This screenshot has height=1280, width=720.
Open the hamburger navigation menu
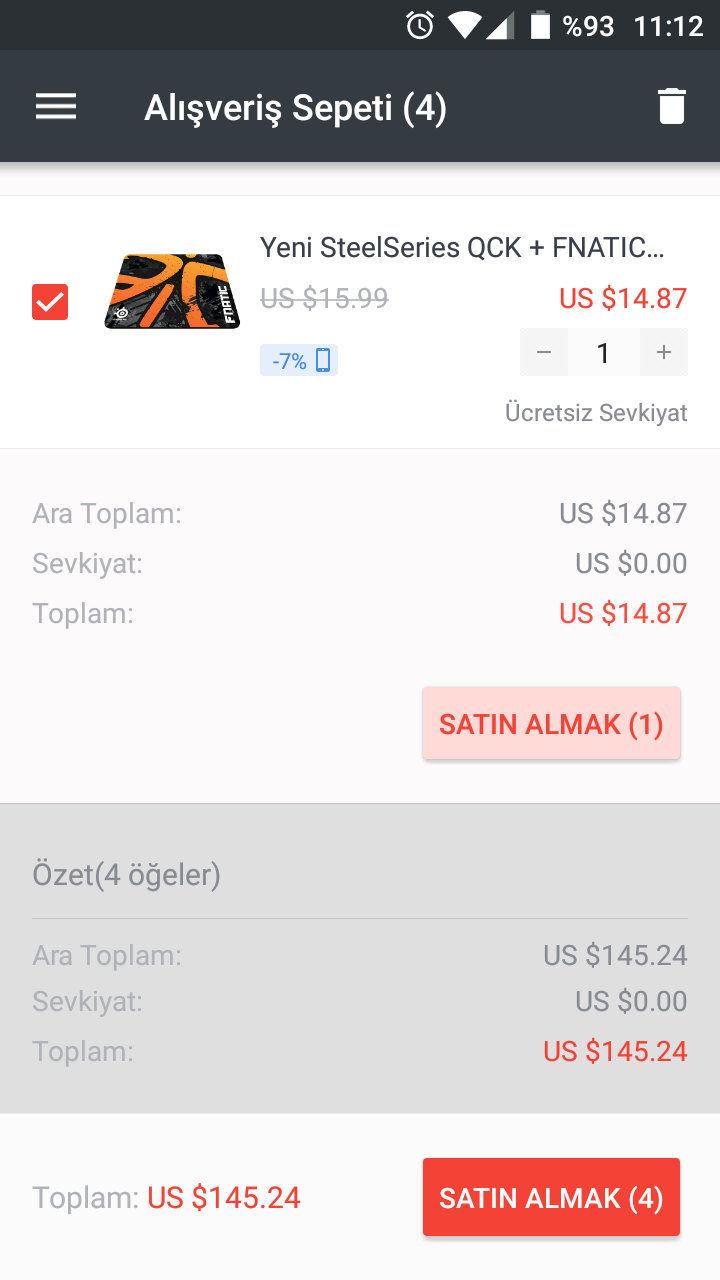click(x=56, y=107)
